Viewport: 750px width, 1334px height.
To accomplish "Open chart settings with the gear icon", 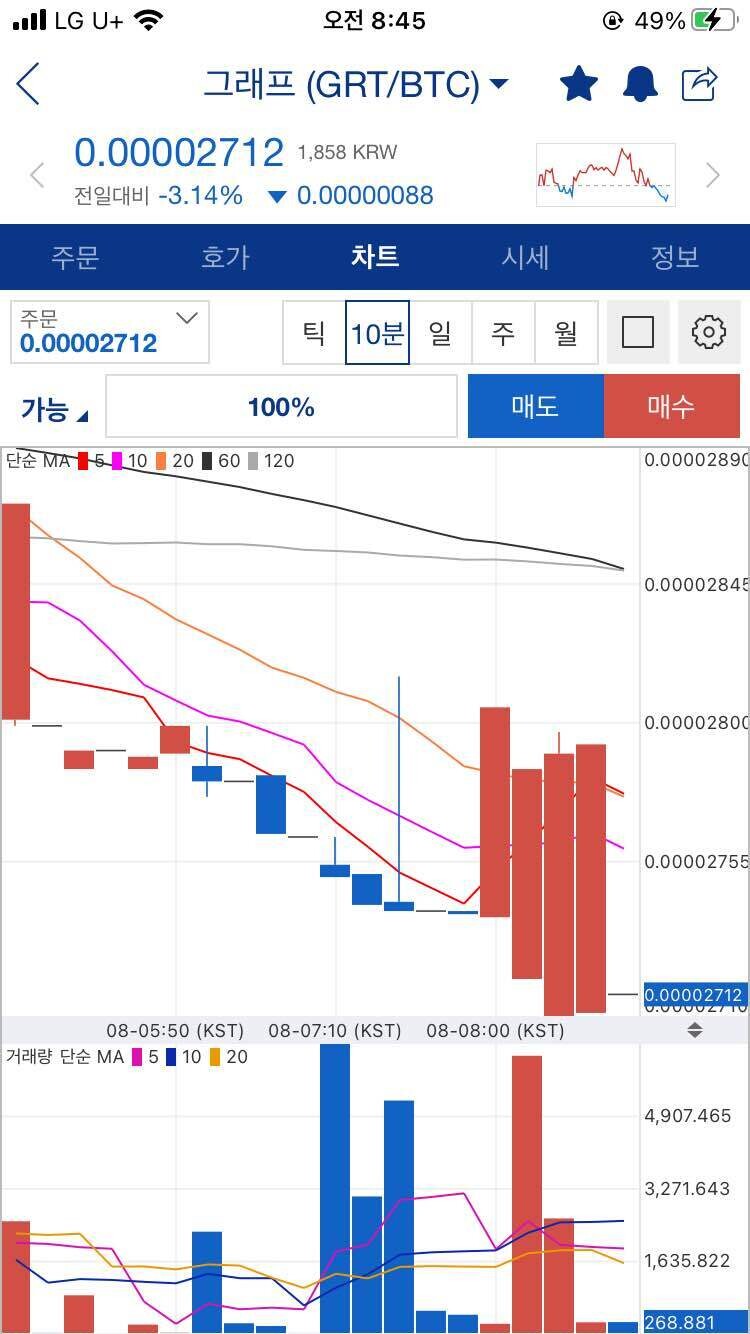I will point(708,332).
